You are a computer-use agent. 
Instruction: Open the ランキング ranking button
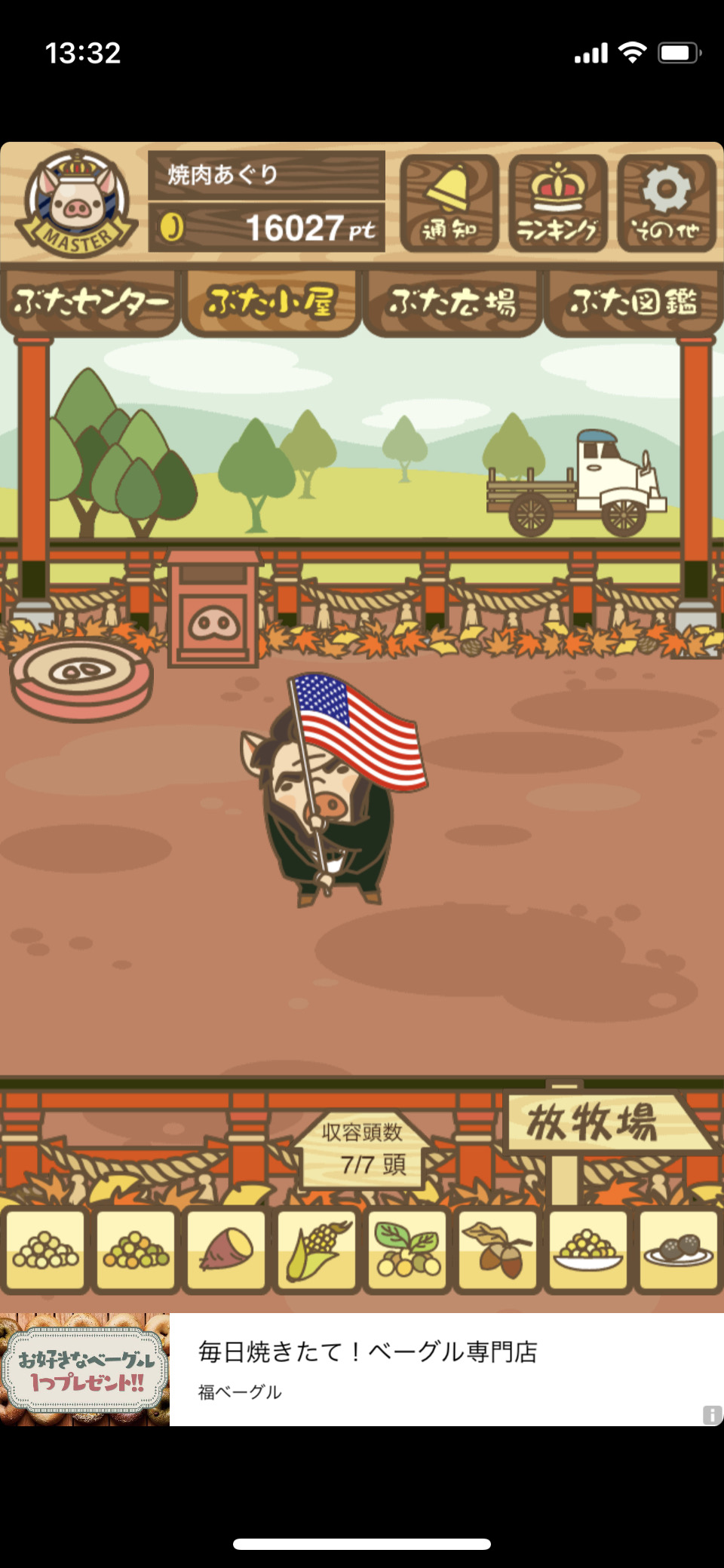(558, 204)
